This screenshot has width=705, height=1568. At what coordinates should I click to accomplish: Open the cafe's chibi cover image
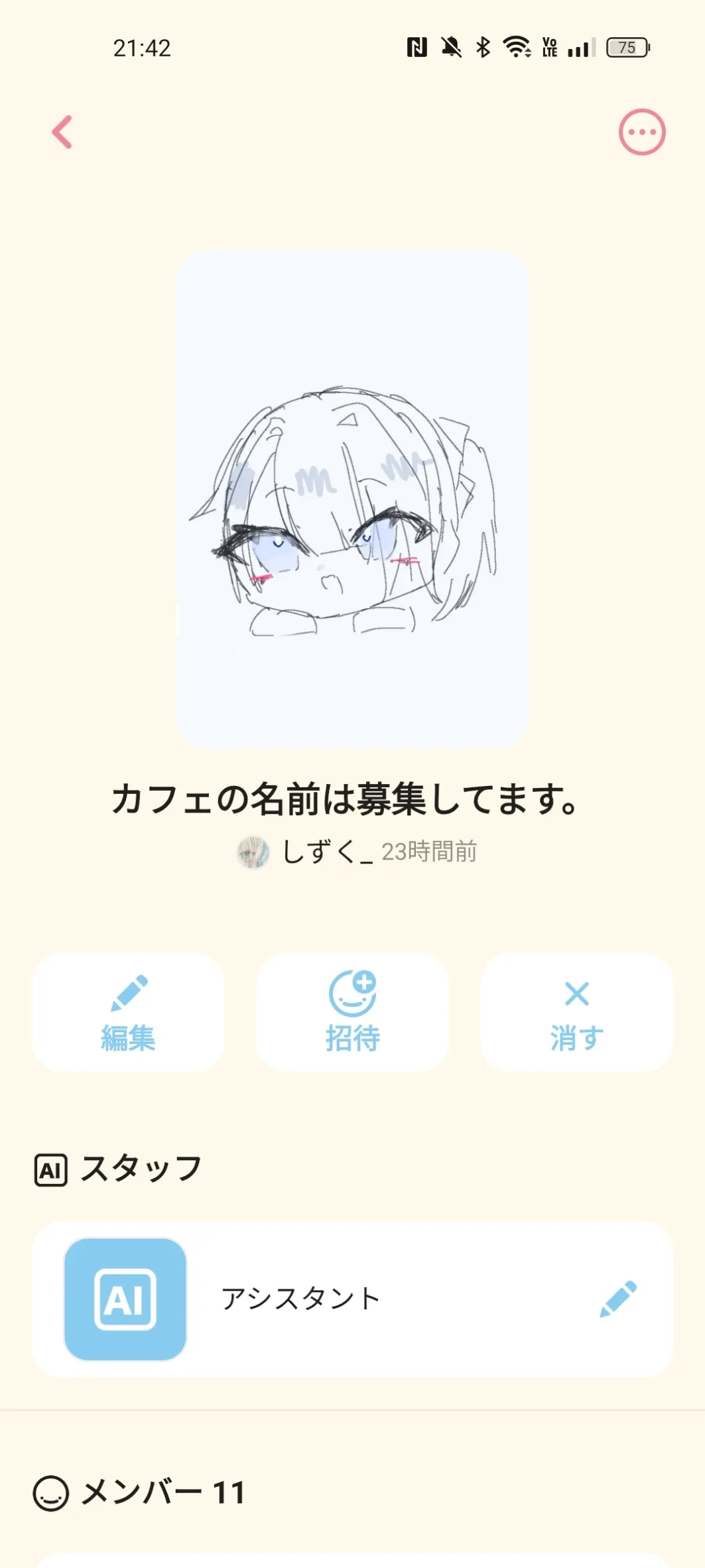tap(352, 499)
